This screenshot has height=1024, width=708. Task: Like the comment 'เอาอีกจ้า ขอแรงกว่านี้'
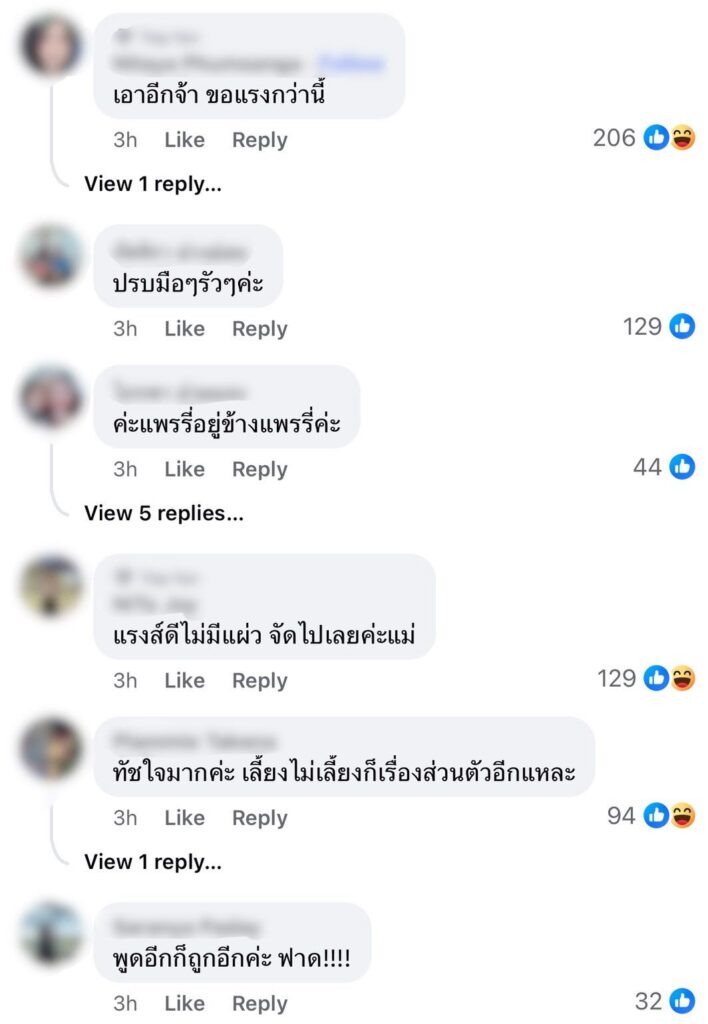click(184, 140)
